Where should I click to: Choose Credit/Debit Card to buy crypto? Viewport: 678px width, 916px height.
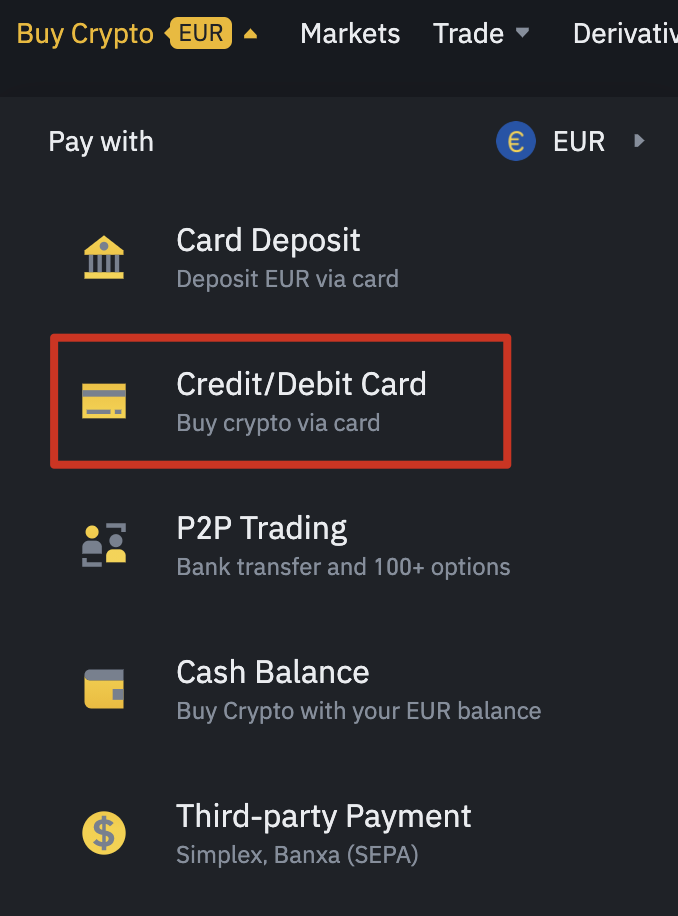click(x=300, y=400)
